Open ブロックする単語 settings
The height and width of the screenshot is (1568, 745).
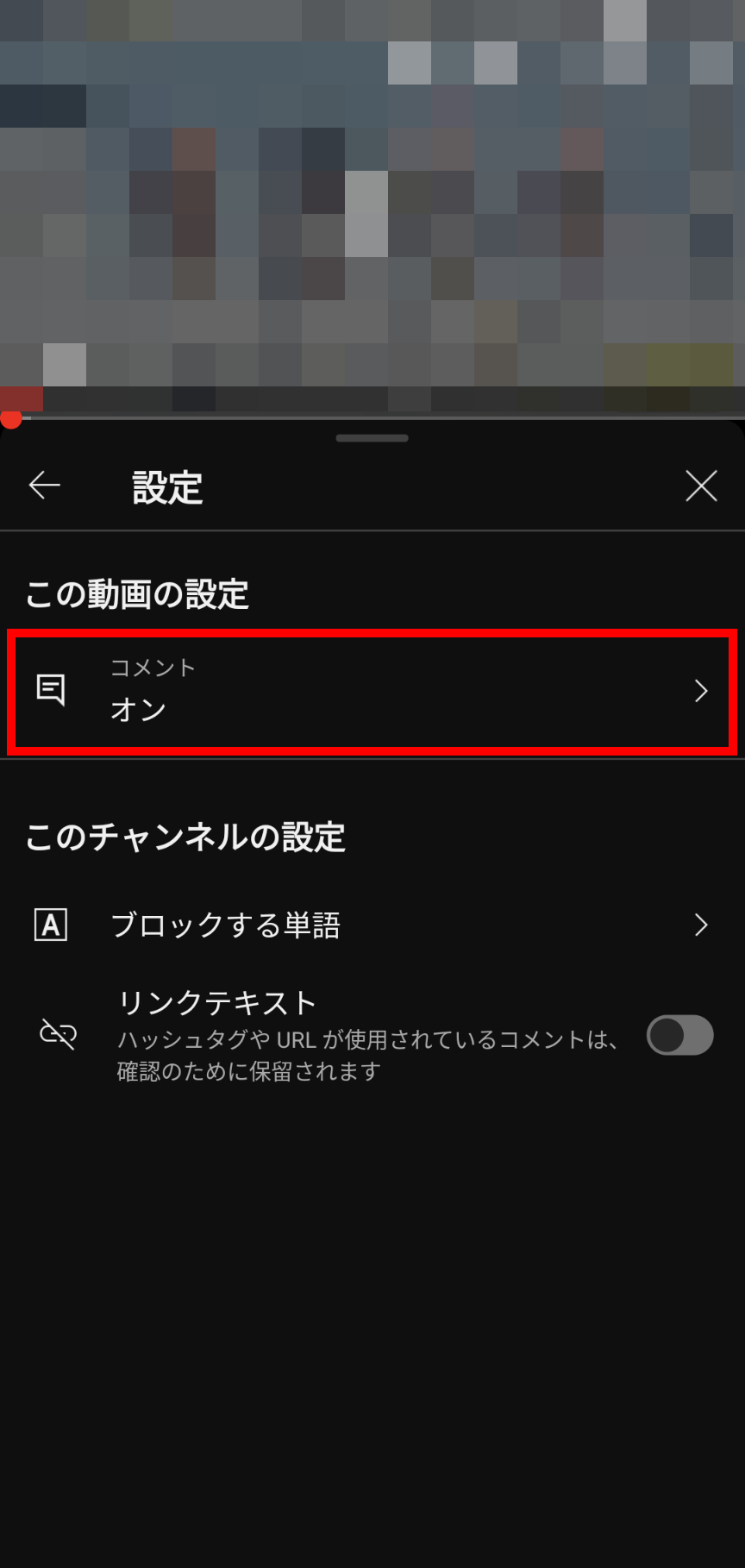(372, 925)
